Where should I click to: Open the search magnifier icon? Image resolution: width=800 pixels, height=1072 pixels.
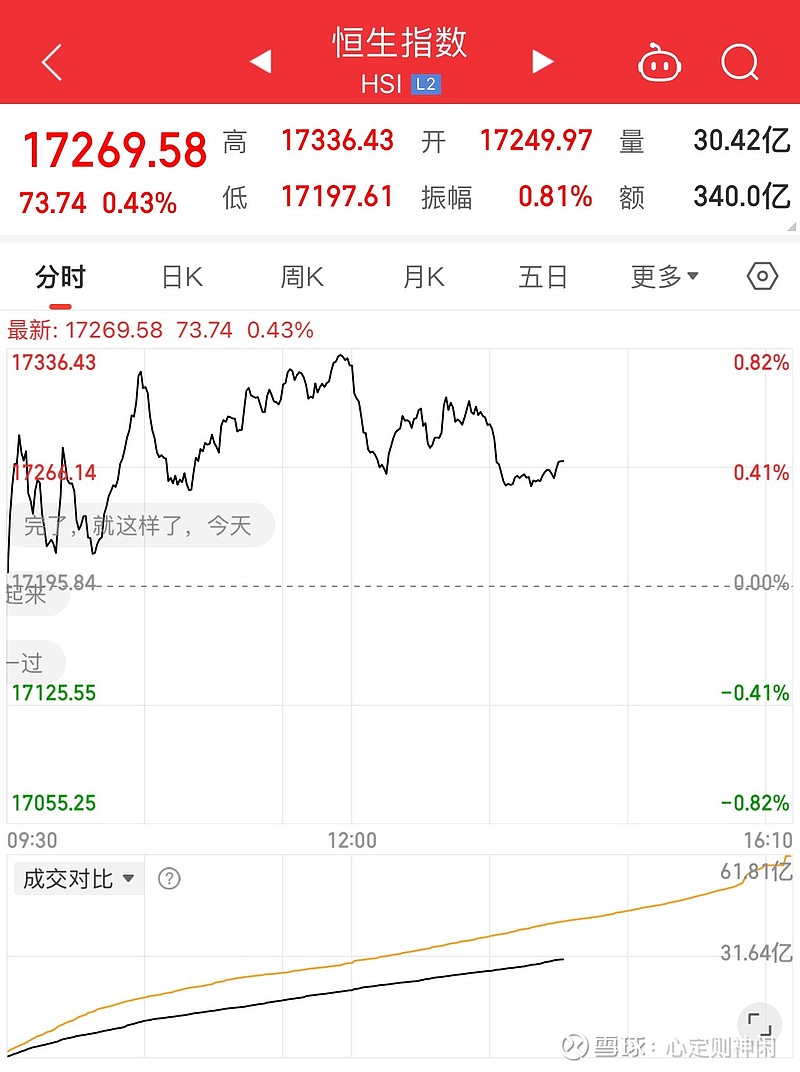tap(740, 62)
